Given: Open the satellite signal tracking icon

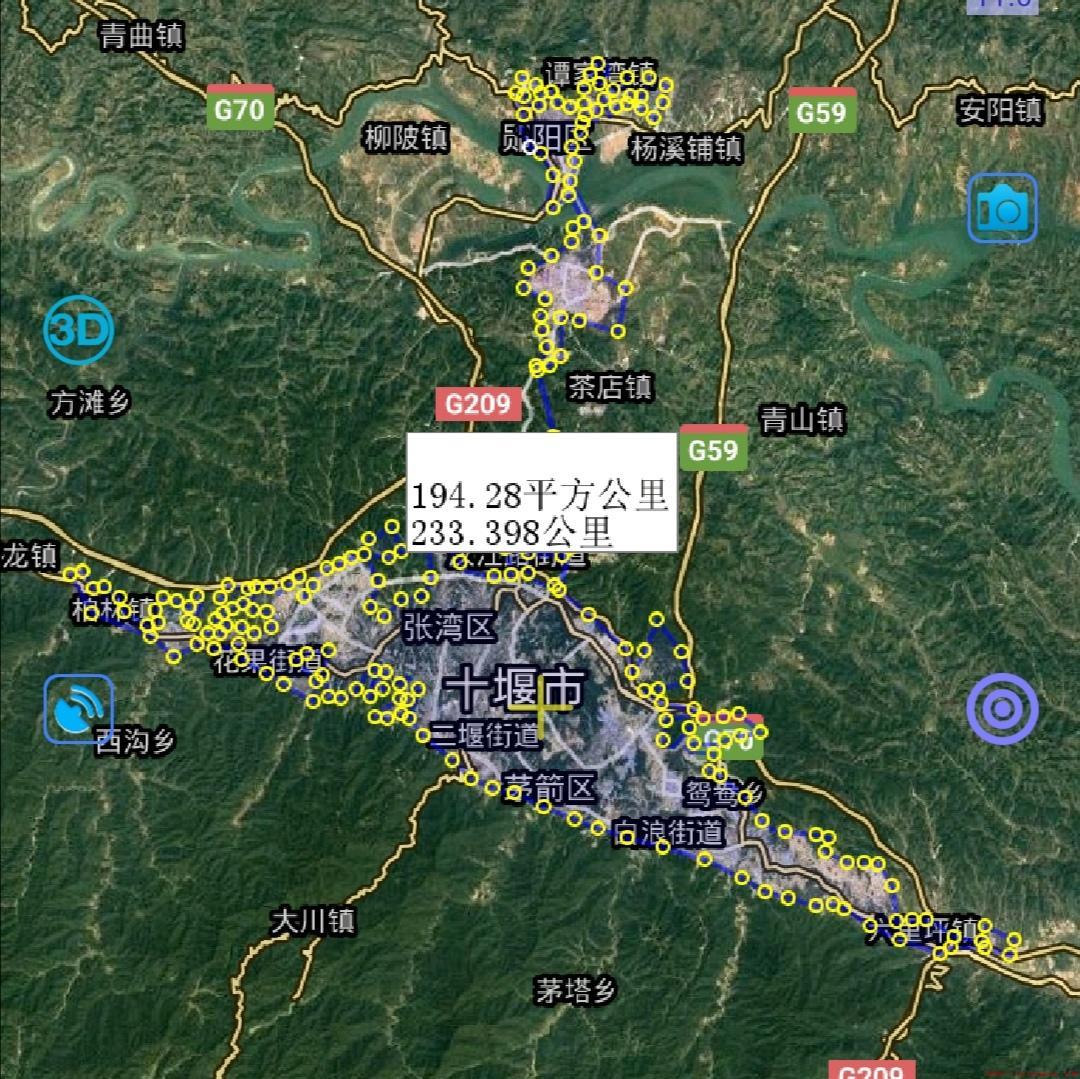Looking at the screenshot, I should click(x=79, y=709).
